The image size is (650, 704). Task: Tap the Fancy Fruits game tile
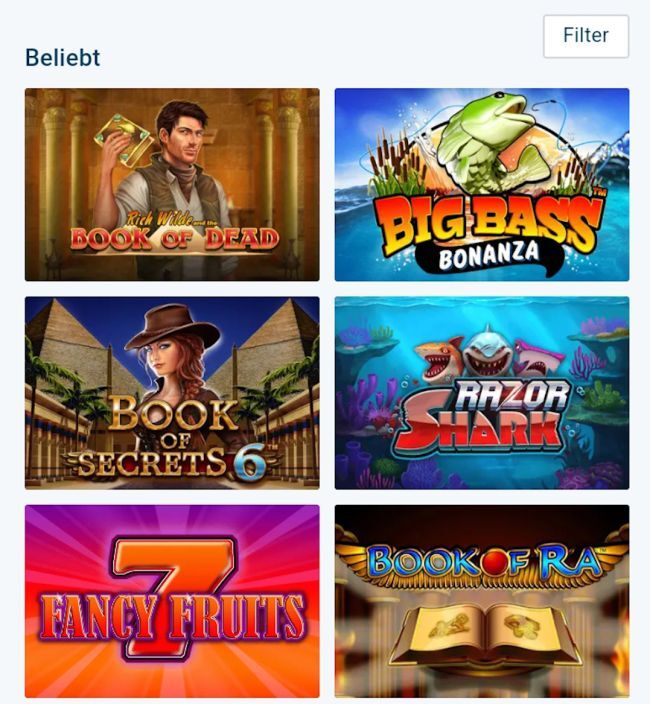click(172, 600)
